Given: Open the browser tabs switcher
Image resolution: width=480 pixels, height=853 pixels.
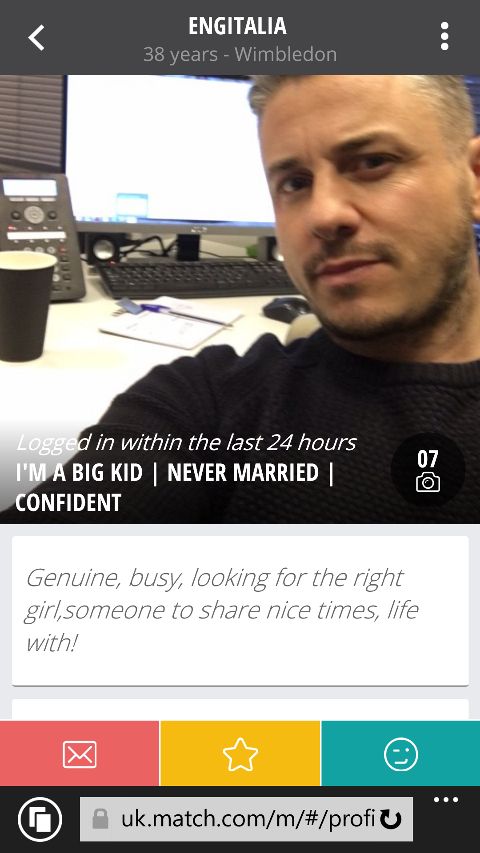Looking at the screenshot, I should [x=40, y=819].
